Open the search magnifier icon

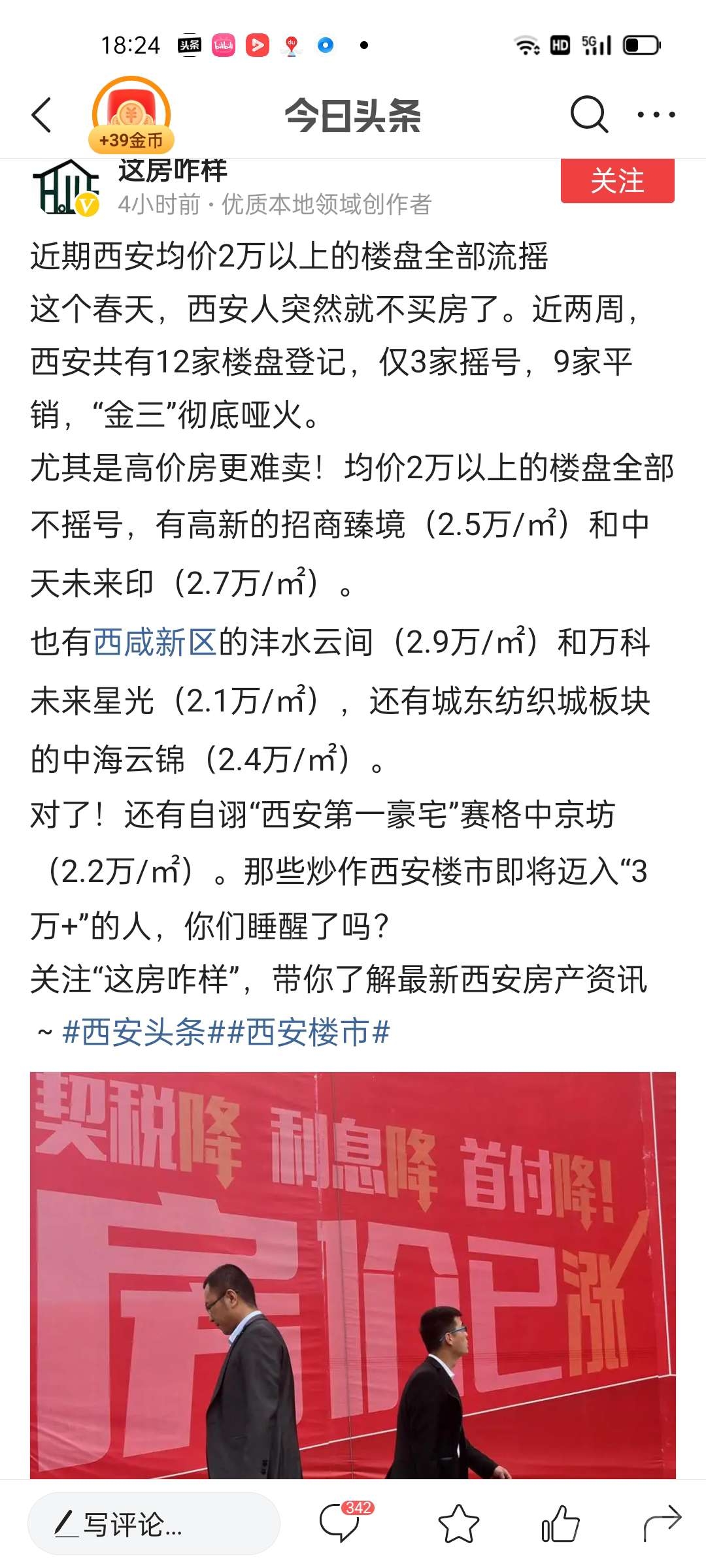pos(588,115)
